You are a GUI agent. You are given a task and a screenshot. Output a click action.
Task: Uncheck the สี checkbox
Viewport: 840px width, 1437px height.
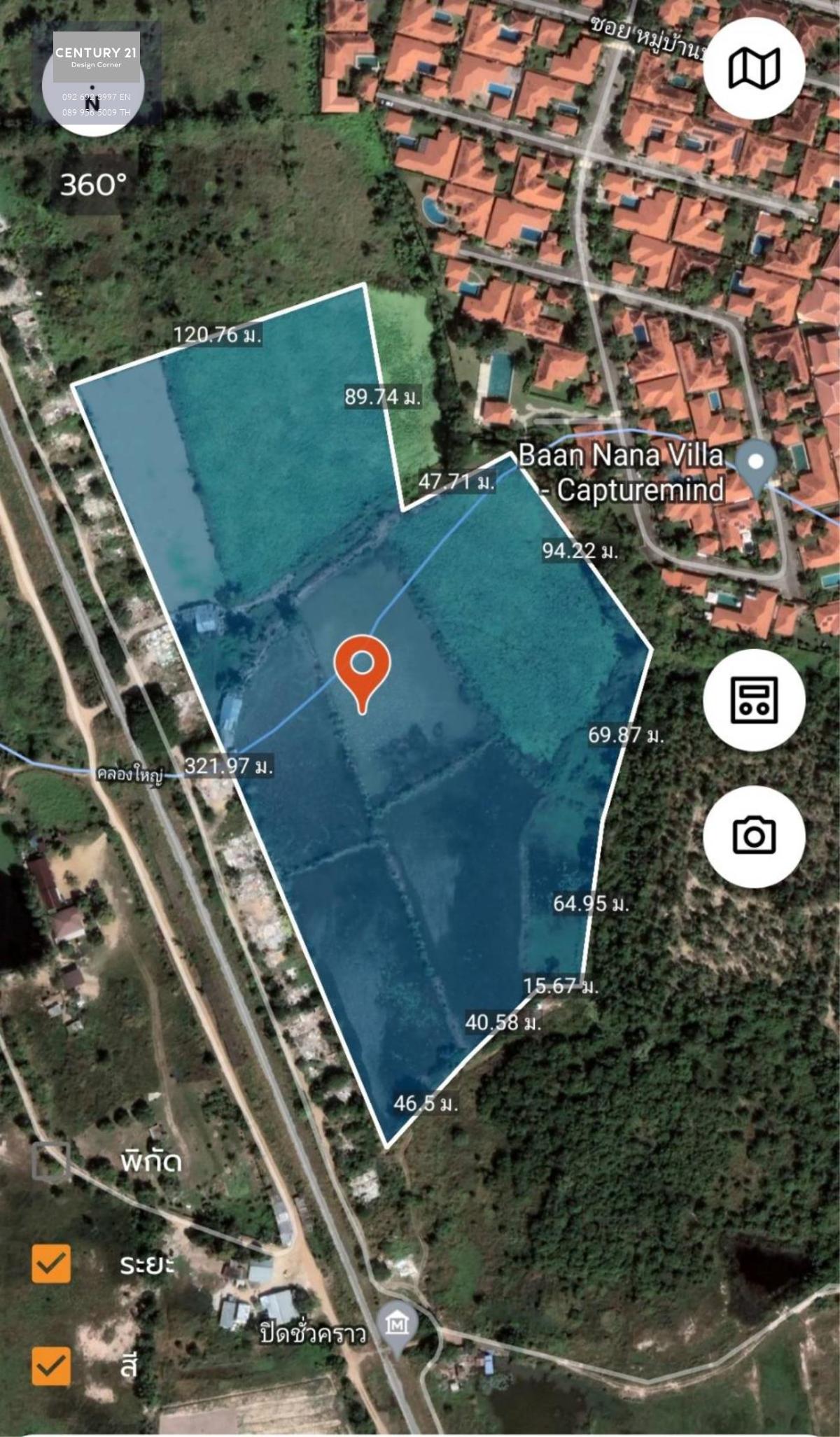51,1366
